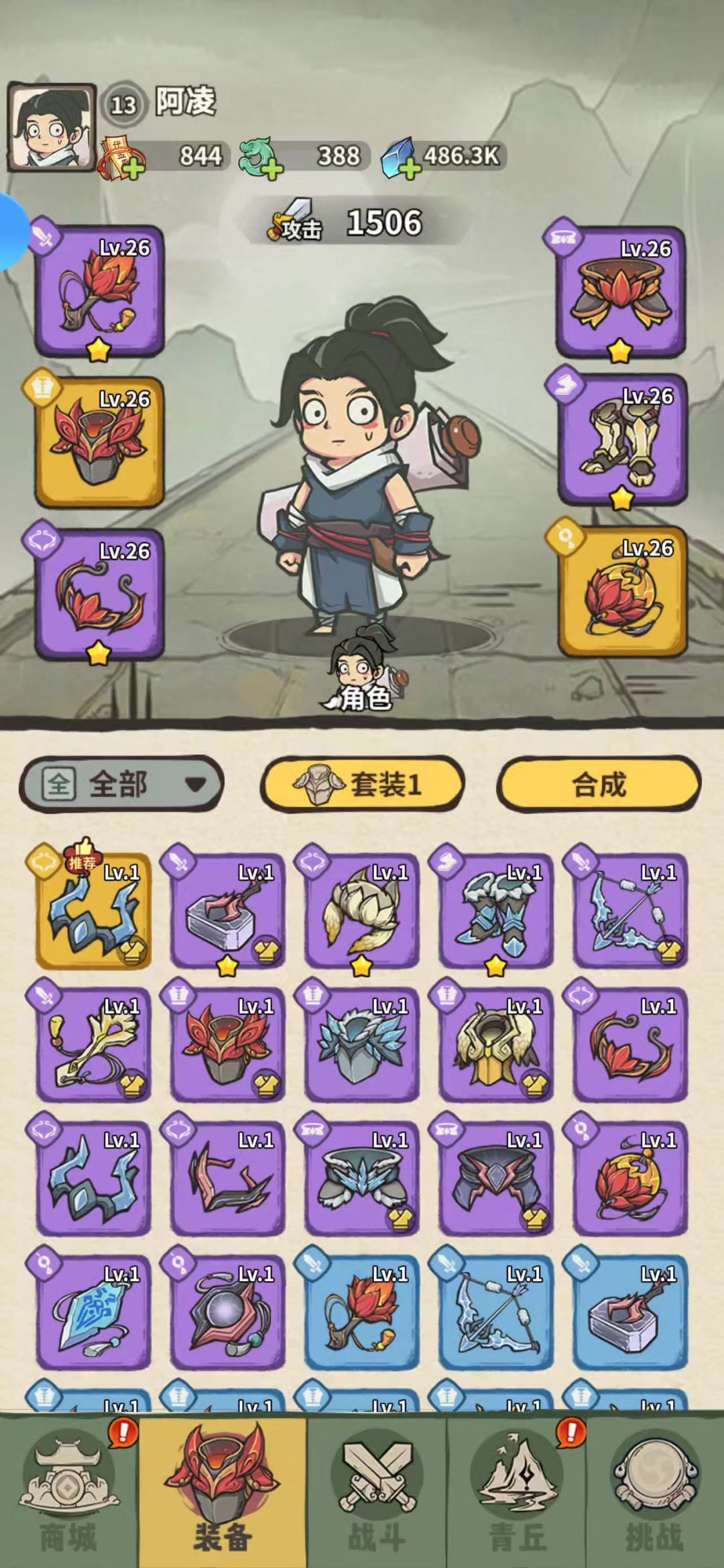Viewport: 724px width, 1568px height.
Task: Expand the 全部 filter dropdown
Action: click(121, 784)
